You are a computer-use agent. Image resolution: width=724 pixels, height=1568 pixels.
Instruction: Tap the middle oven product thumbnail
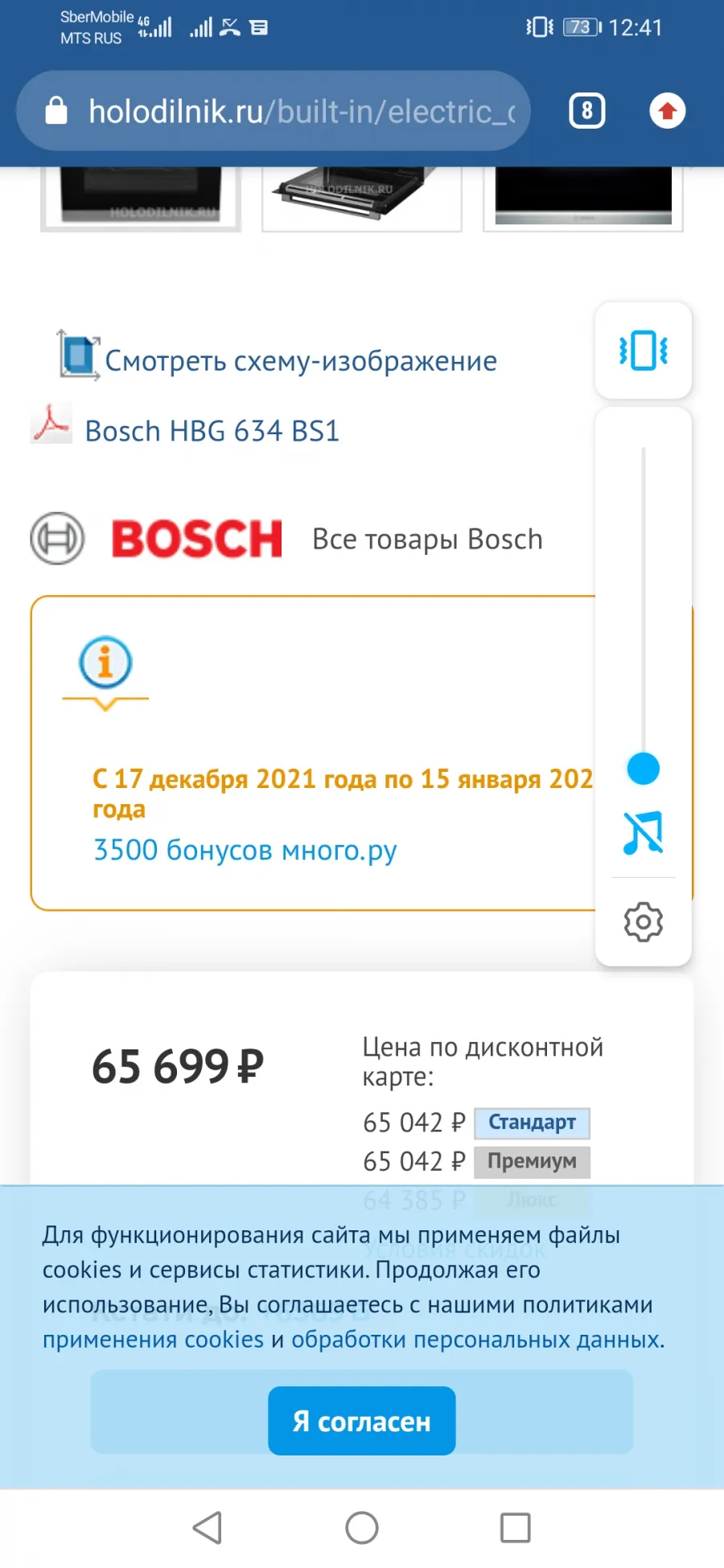tap(362, 198)
